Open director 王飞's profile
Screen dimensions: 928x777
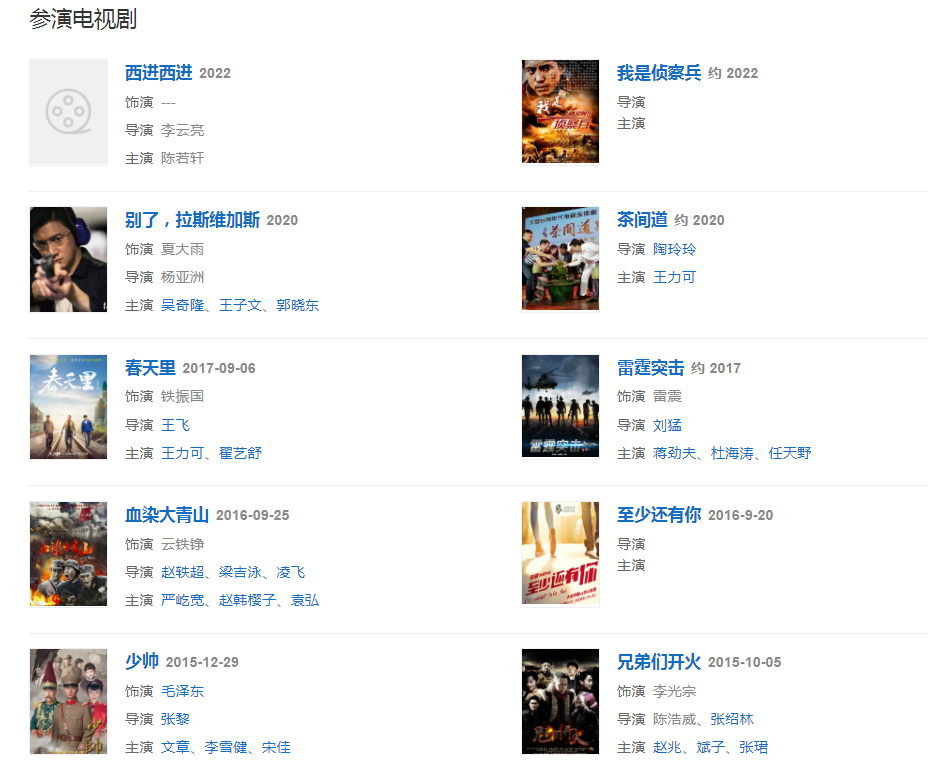coord(175,425)
